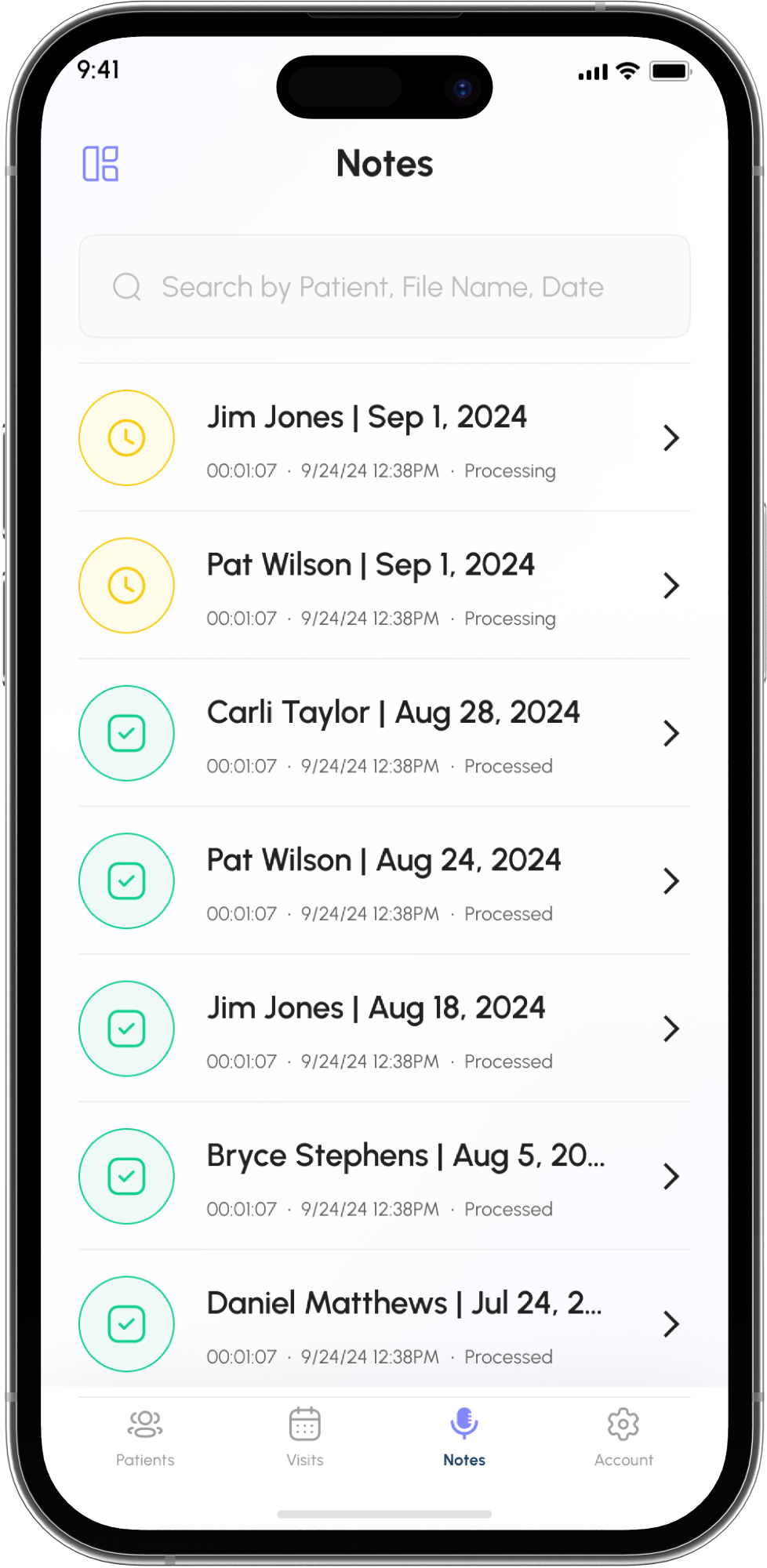
Task: Open Carli Taylor Aug 28, 2024 note
Action: 383,733
